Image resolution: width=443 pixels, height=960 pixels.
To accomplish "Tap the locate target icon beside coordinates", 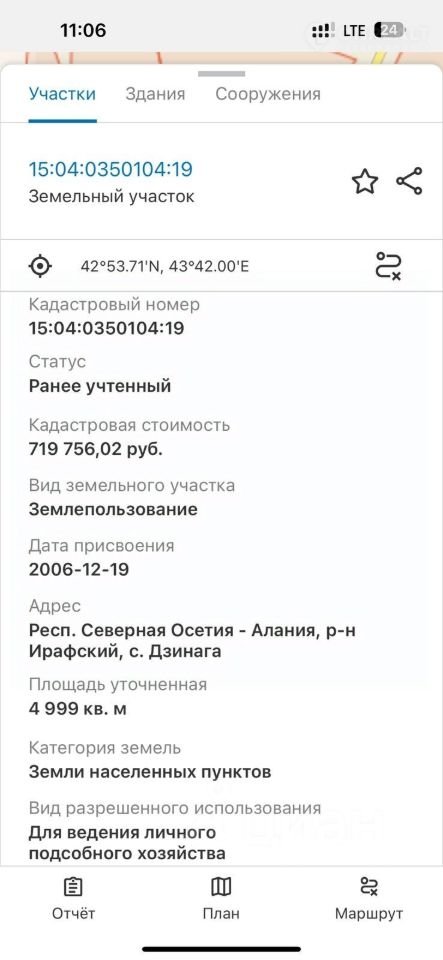I will click(40, 266).
